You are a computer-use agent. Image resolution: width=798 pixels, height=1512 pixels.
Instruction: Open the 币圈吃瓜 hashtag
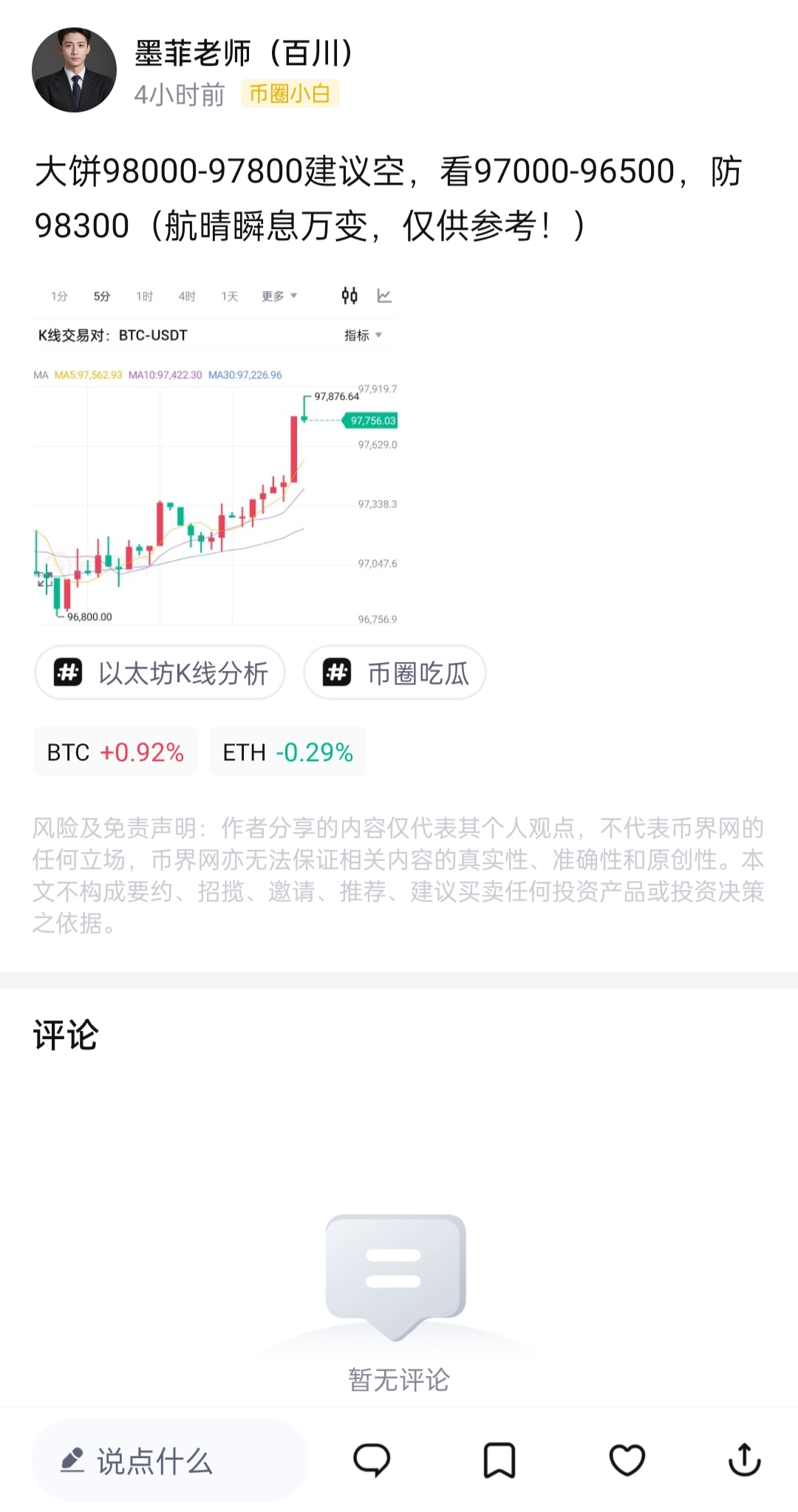click(395, 672)
